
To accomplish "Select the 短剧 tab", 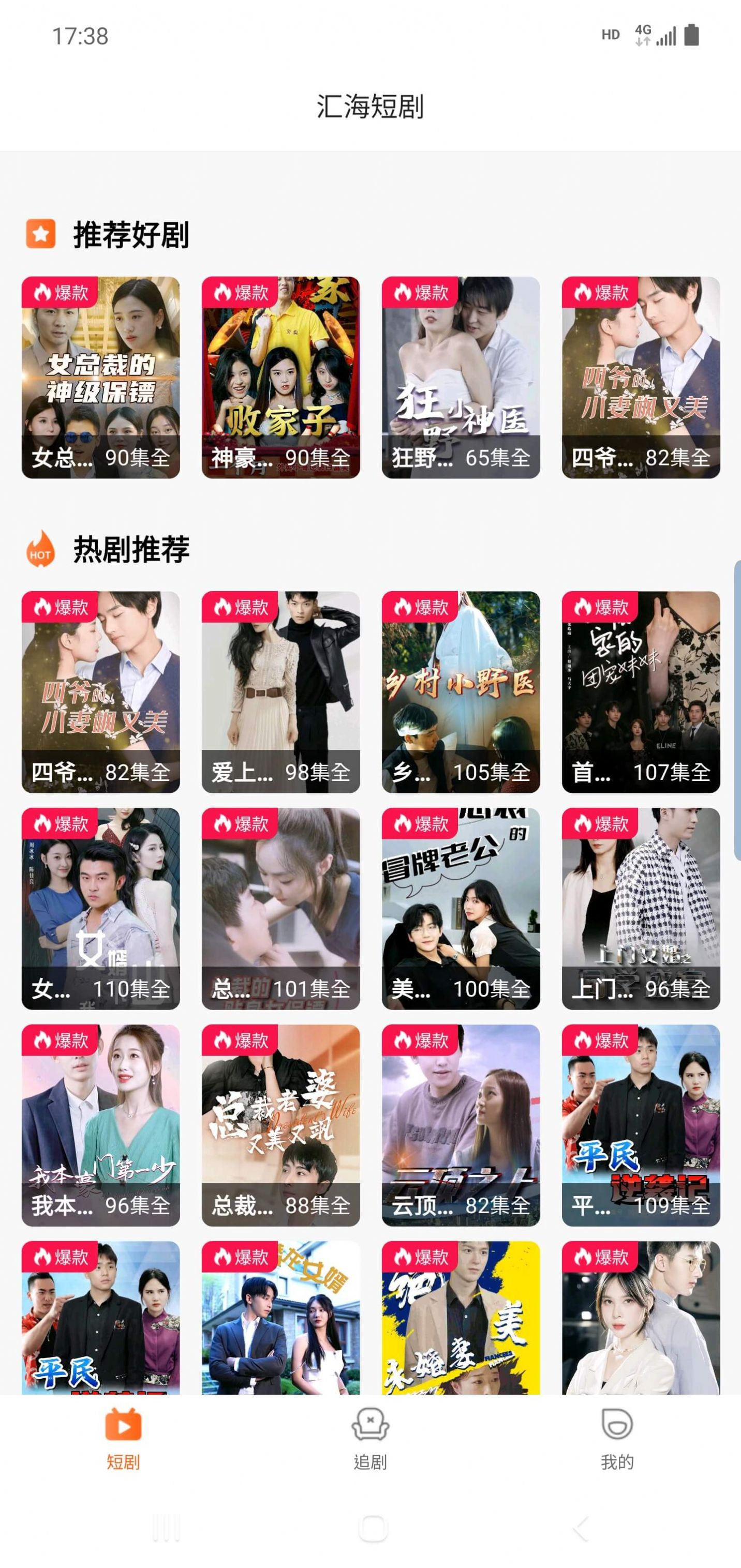I will (x=123, y=1439).
